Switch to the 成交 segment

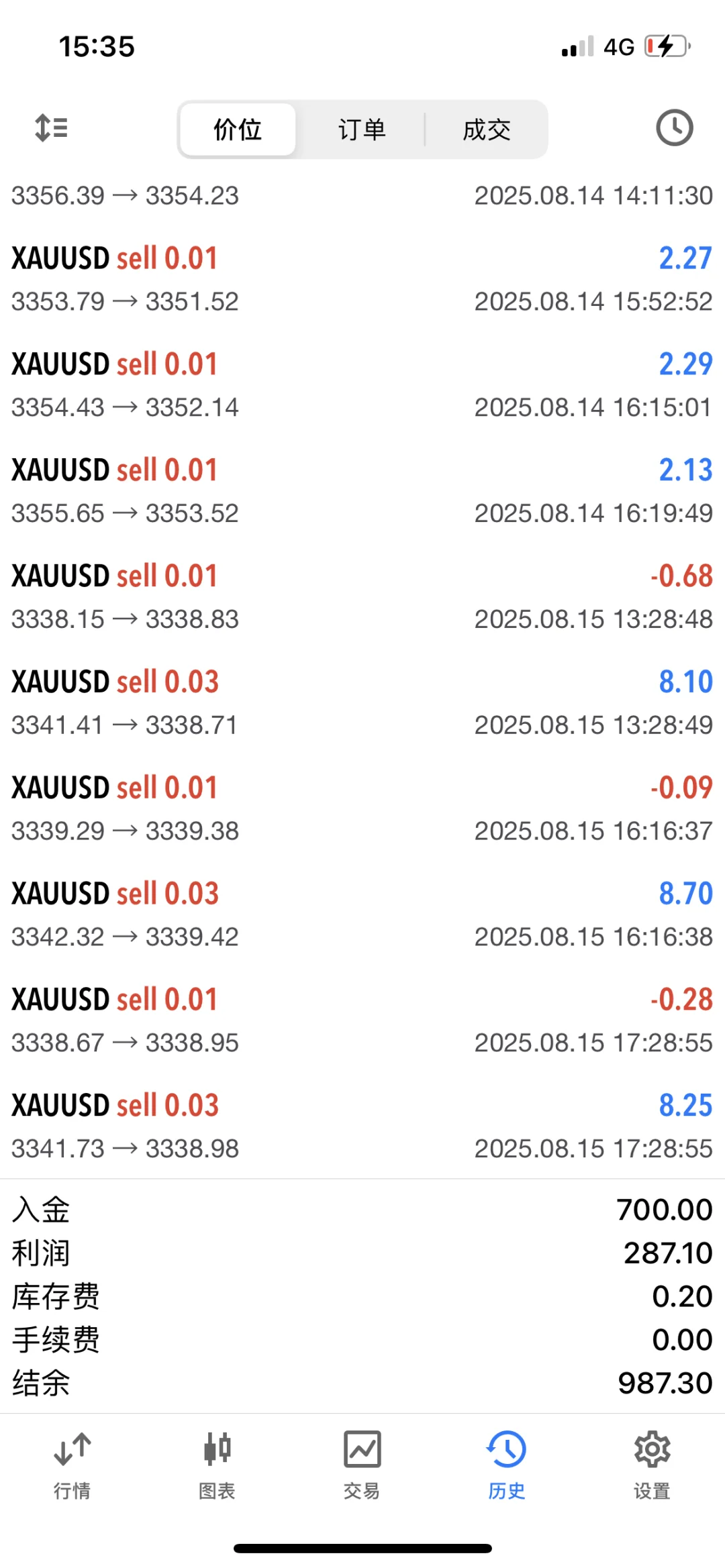coord(487,129)
